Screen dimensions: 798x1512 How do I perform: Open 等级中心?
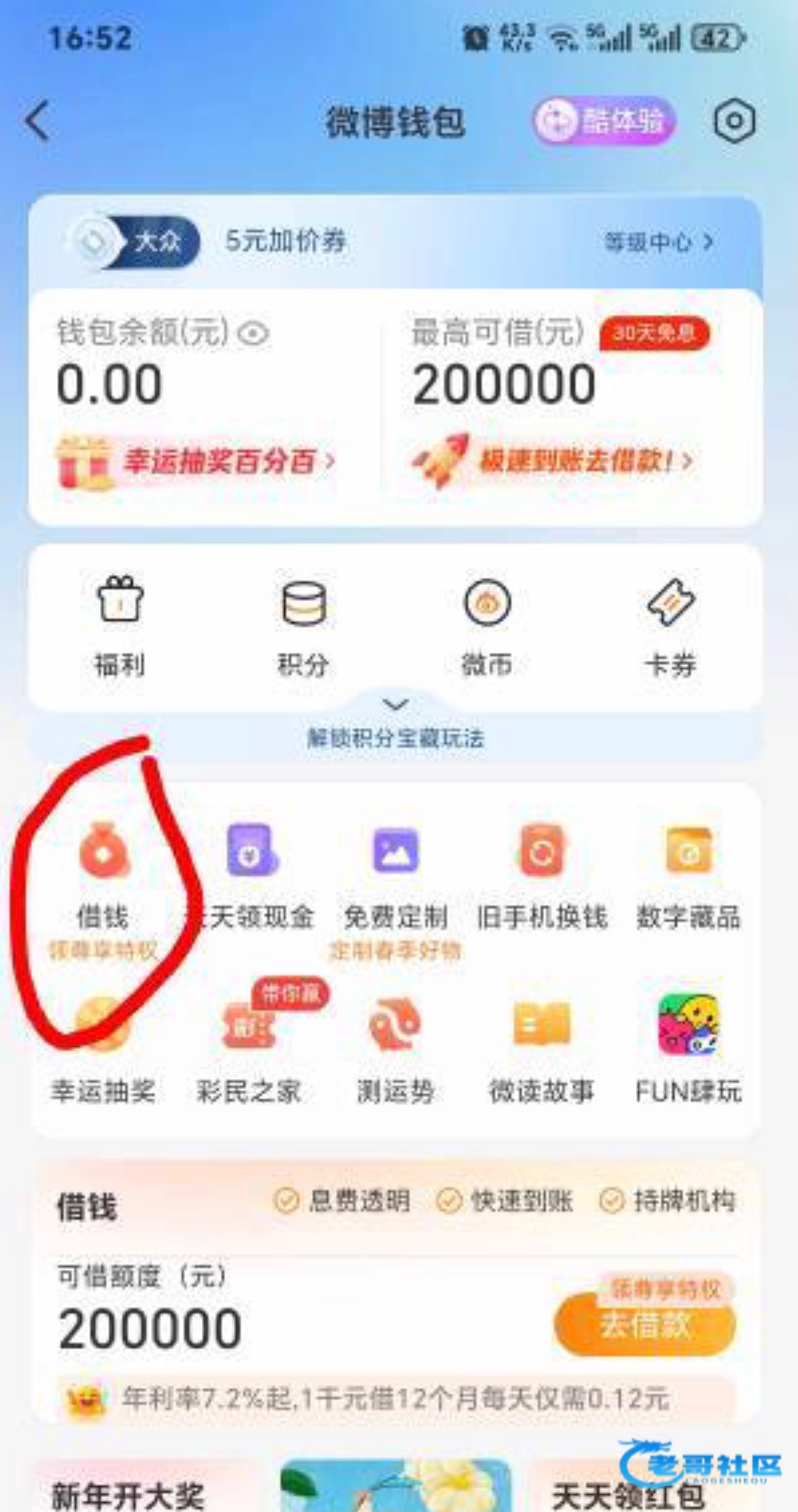click(x=659, y=241)
